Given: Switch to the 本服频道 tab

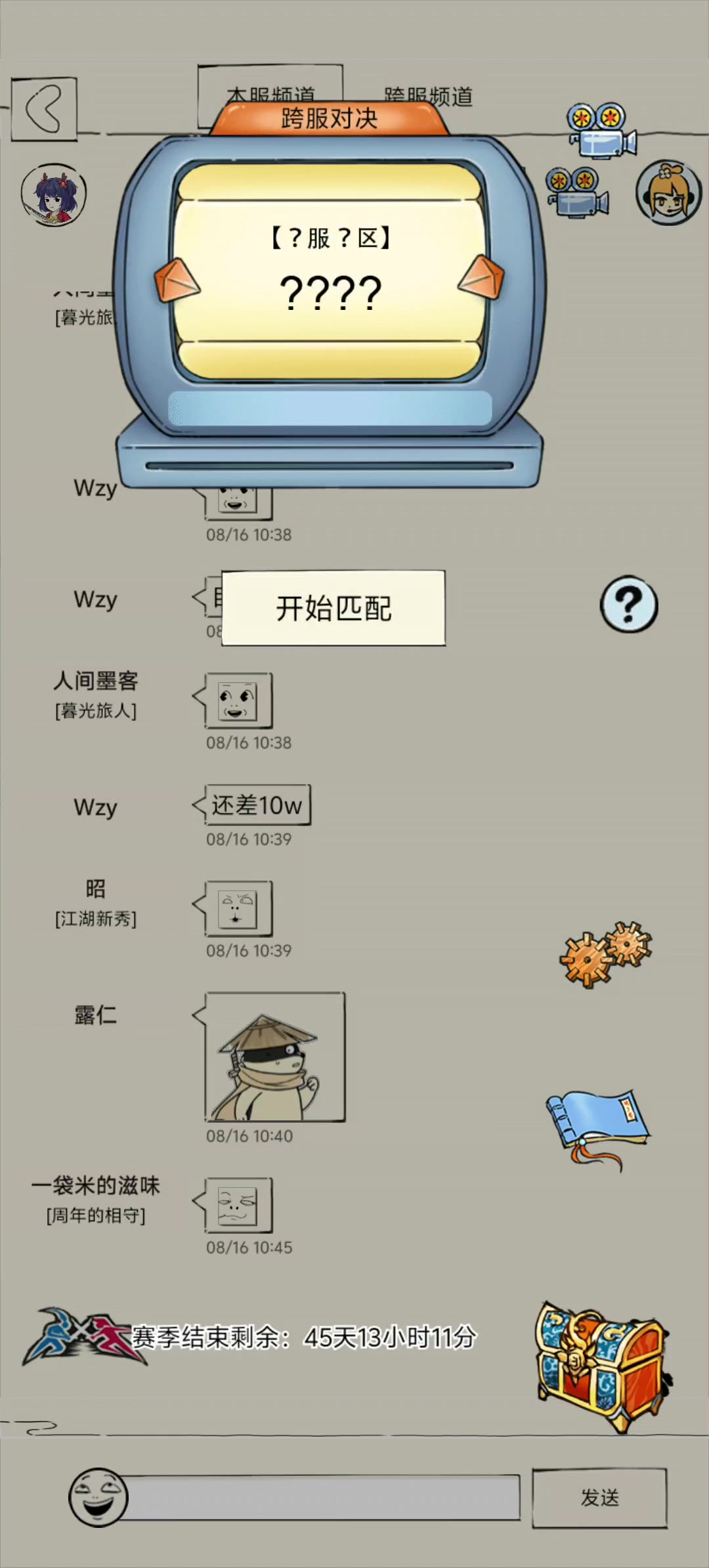Looking at the screenshot, I should 270,93.
